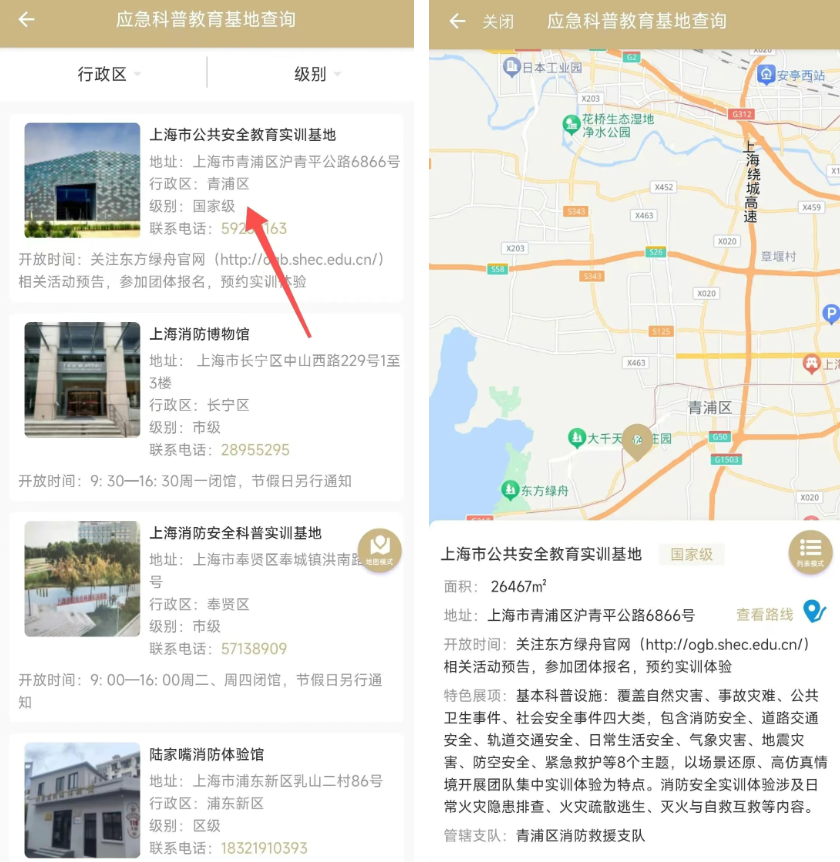Switch to 地图模式 map view
Image resolution: width=840 pixels, height=862 pixels.
(380, 549)
